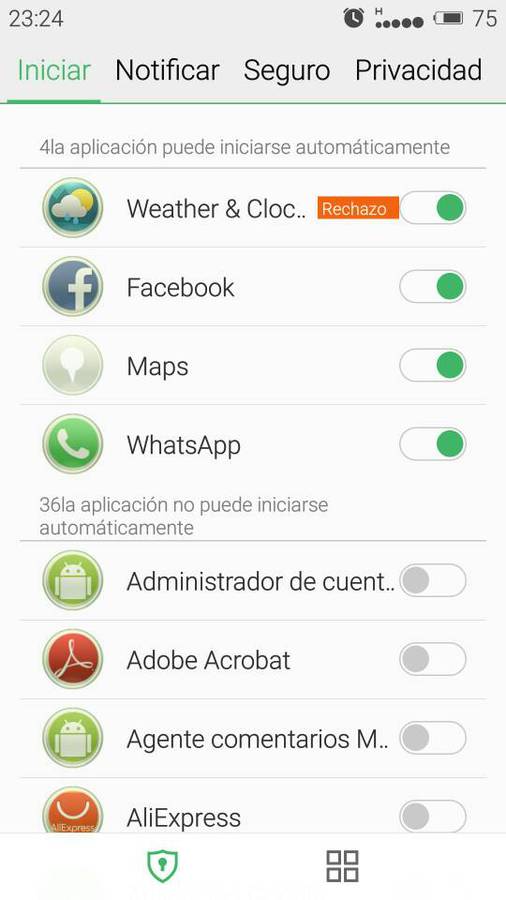Disable WhatsApp auto-start switch
This screenshot has height=900, width=506.
433,444
